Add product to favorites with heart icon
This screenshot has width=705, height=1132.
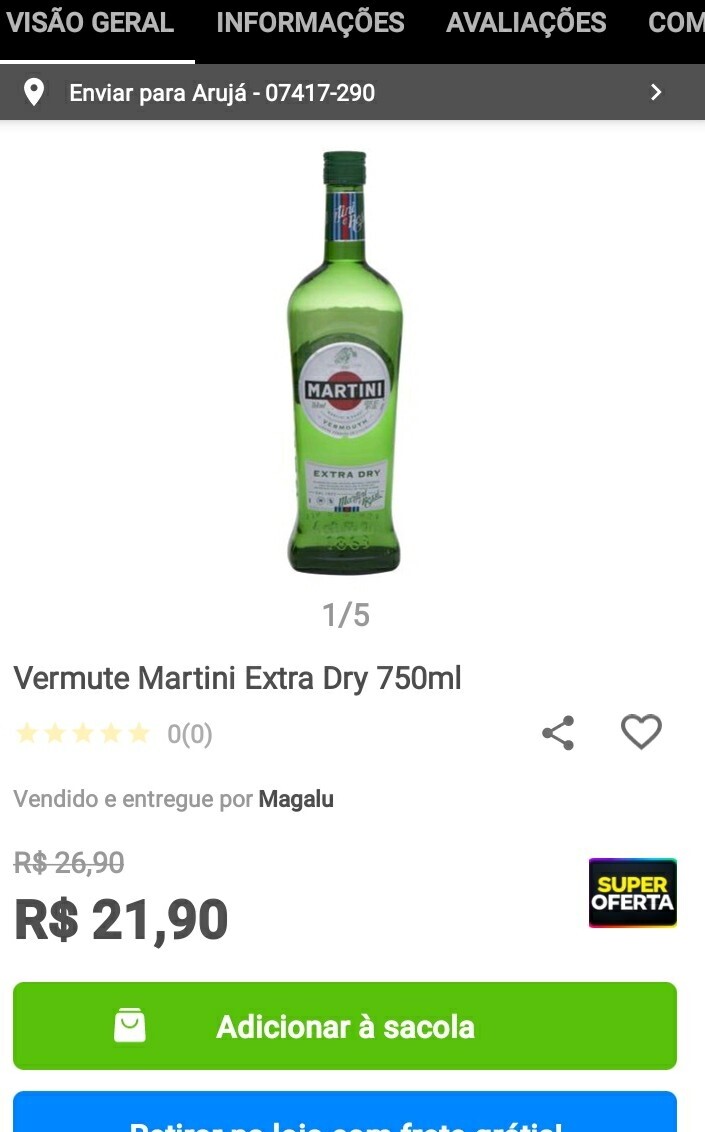641,733
